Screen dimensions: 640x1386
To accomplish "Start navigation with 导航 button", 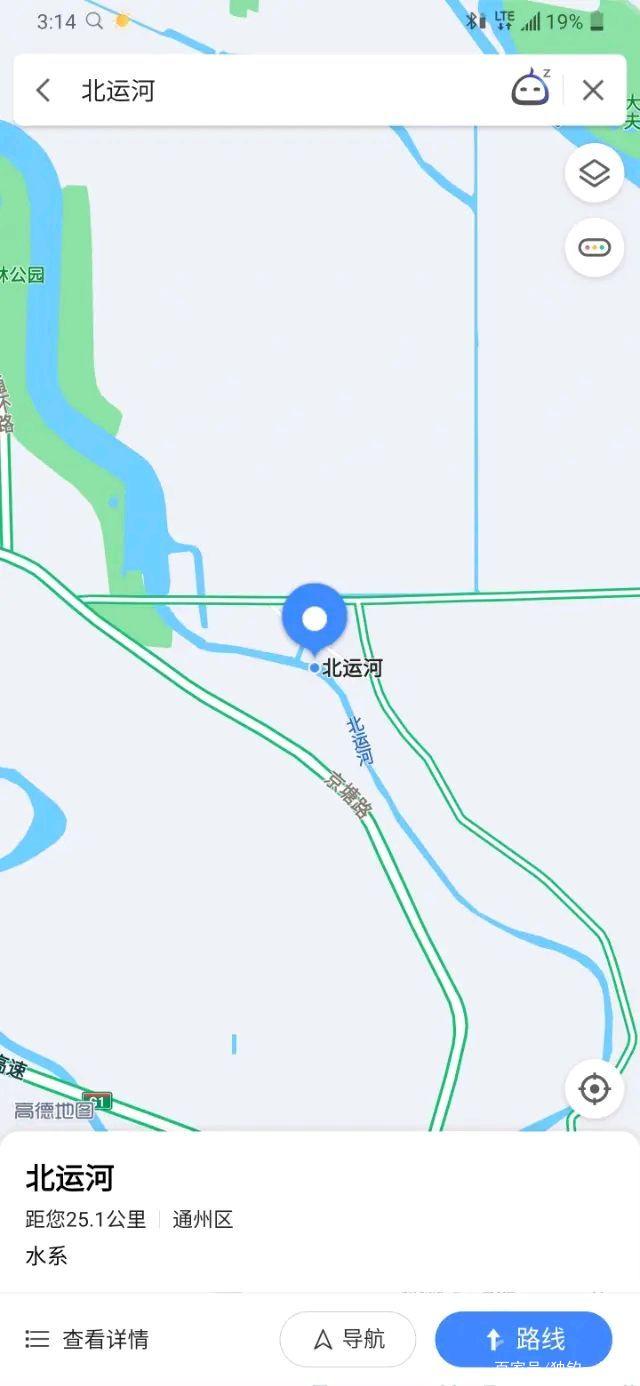I will (348, 1339).
